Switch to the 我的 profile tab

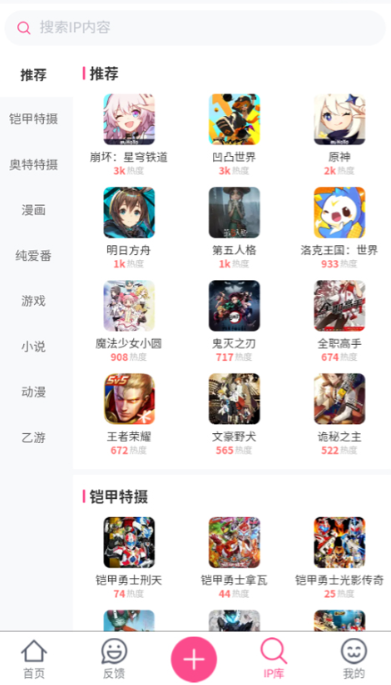[354, 659]
